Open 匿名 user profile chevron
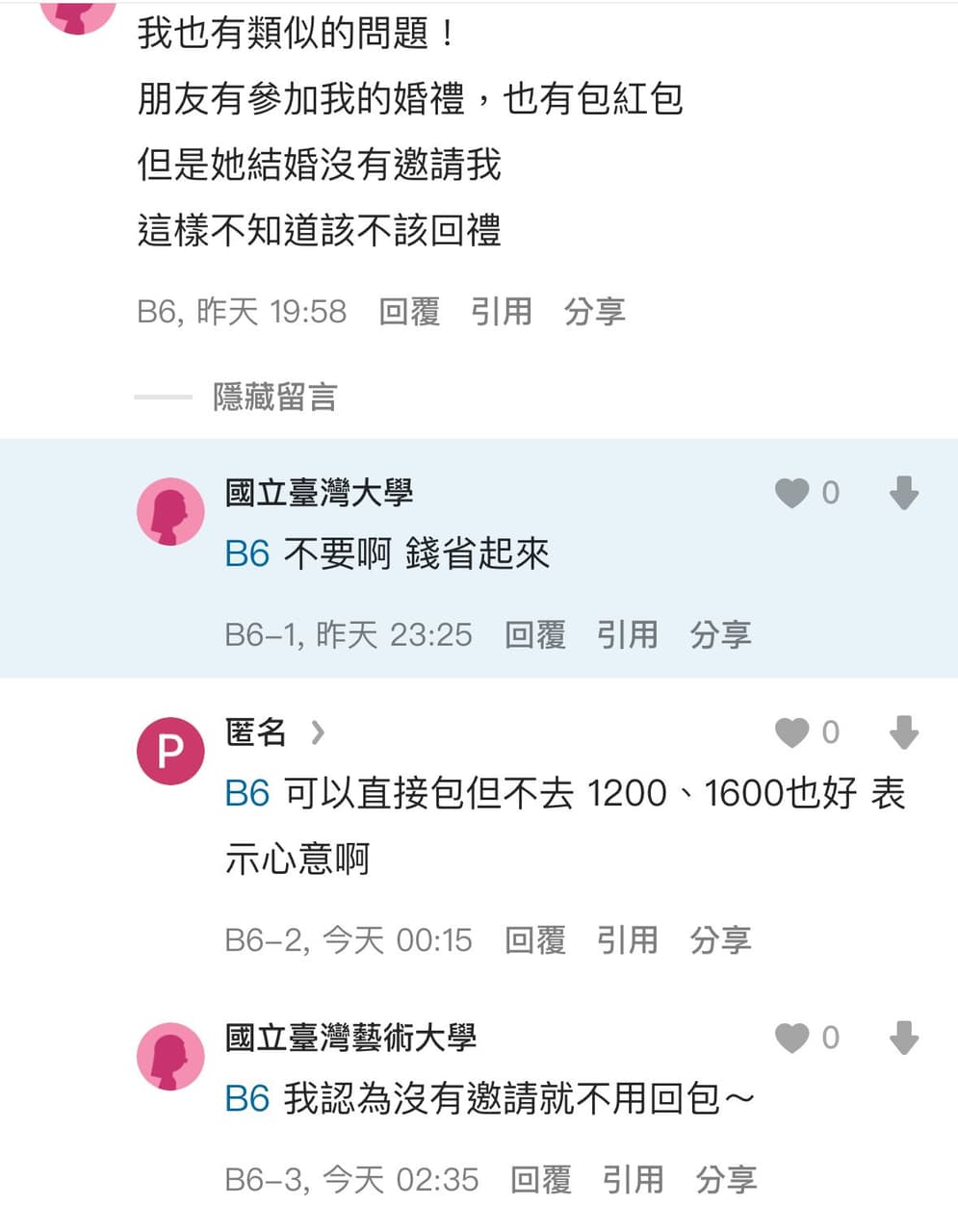The image size is (958, 1232). 318,733
